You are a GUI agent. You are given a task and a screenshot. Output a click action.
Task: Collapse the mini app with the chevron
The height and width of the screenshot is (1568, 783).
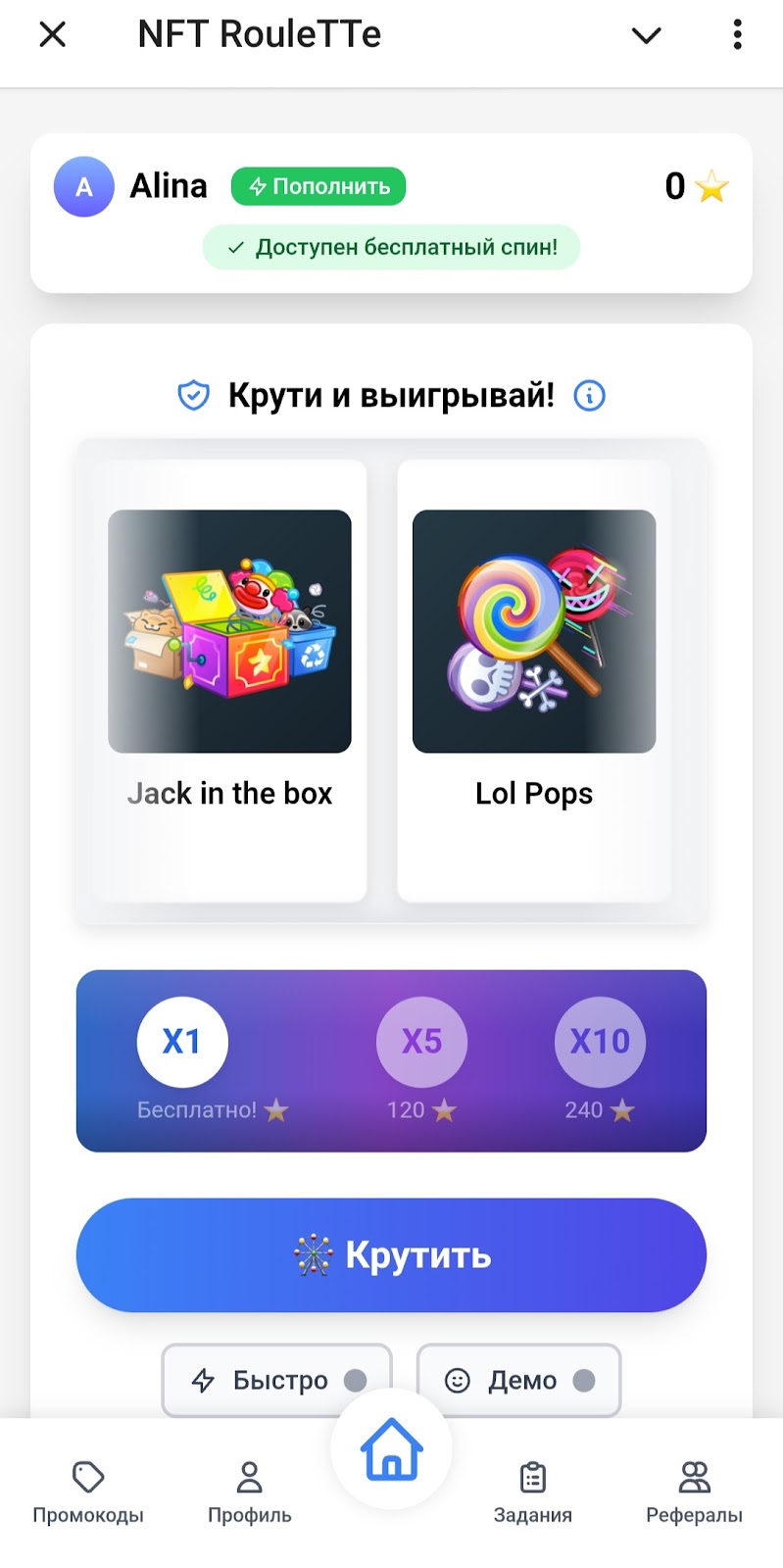pos(646,35)
